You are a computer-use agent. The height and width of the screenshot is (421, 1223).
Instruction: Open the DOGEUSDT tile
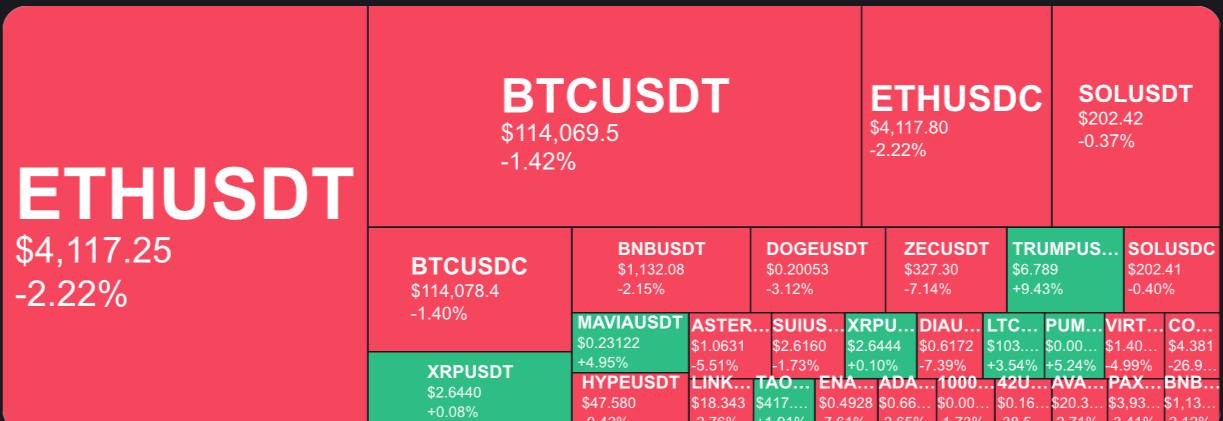[817, 269]
